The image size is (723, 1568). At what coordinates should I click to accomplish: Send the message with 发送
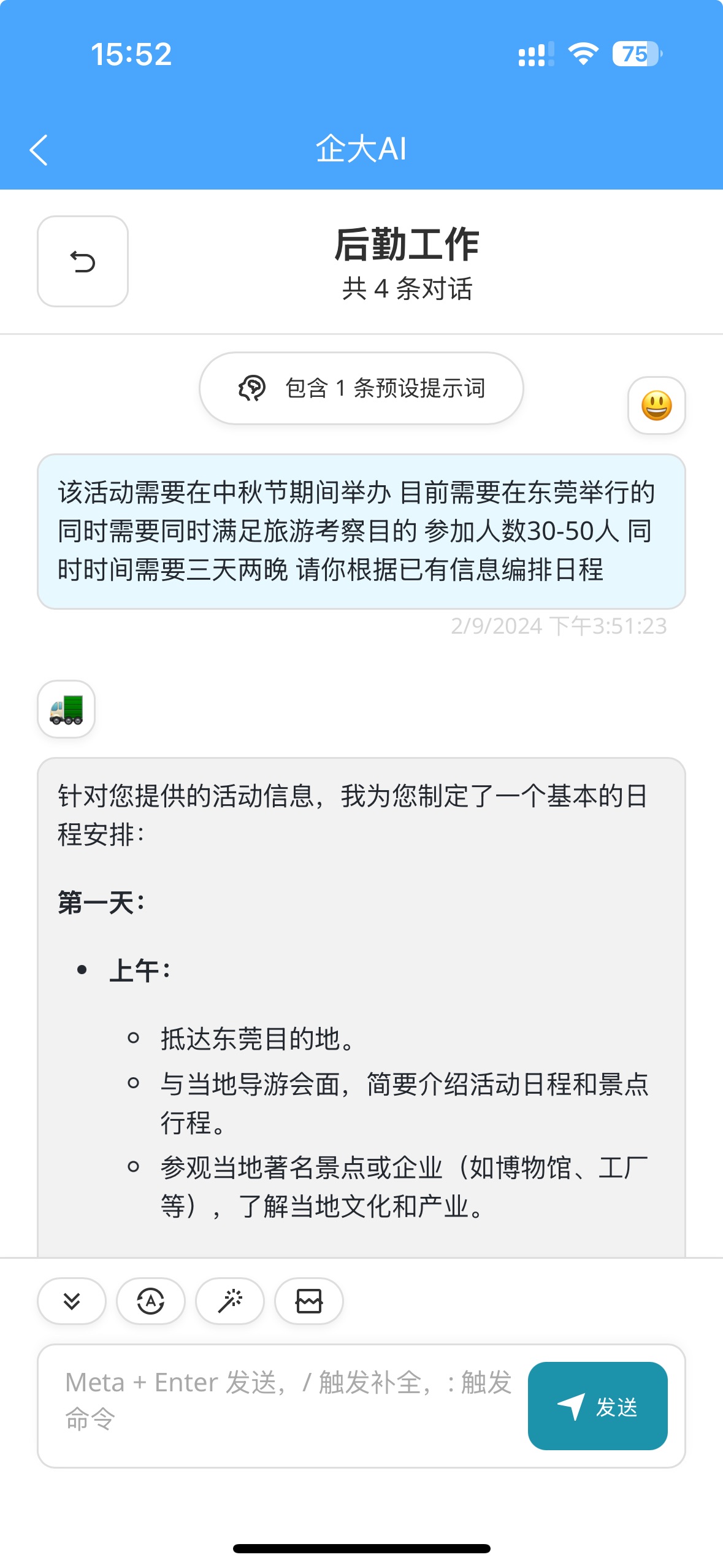pos(597,1406)
